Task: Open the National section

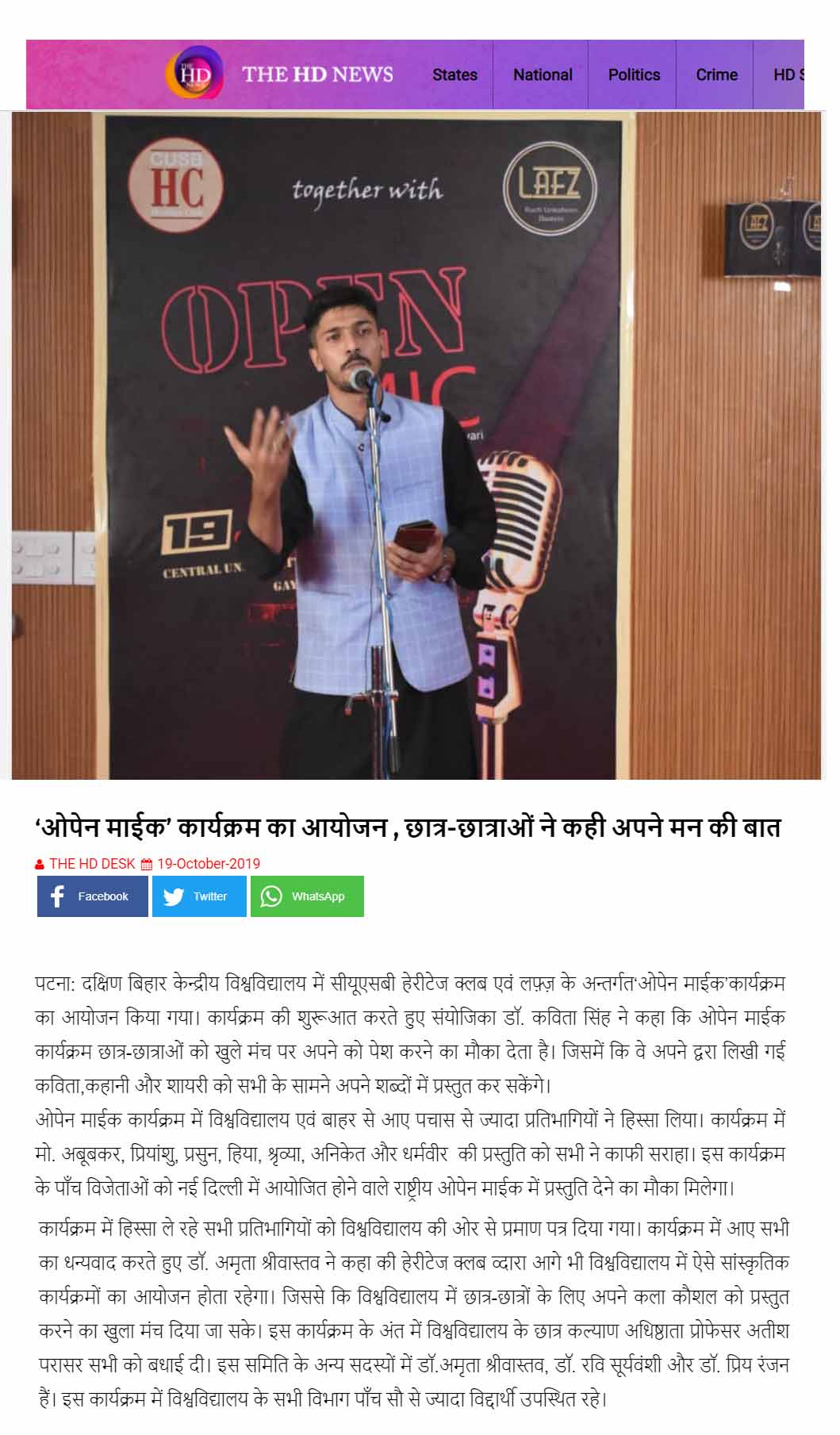Action: coord(543,75)
